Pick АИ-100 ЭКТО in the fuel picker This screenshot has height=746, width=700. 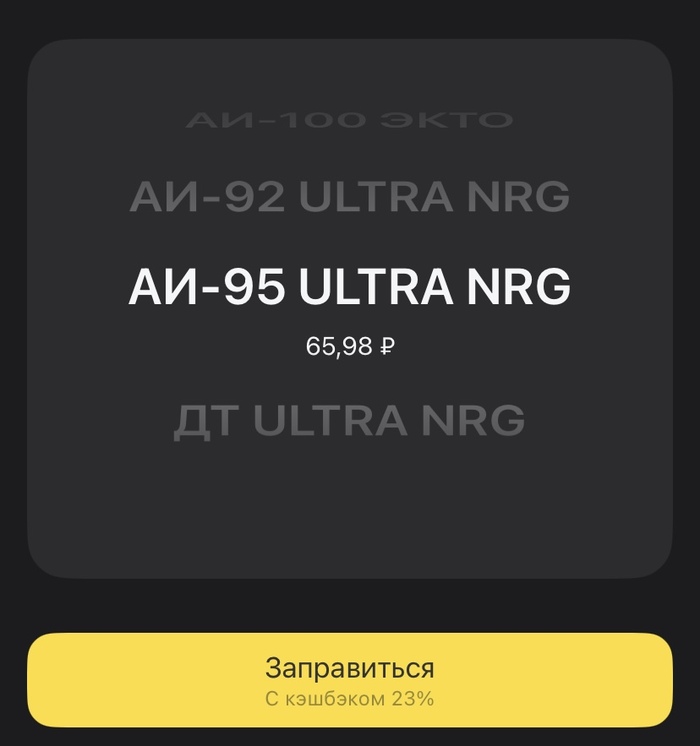coord(349,121)
